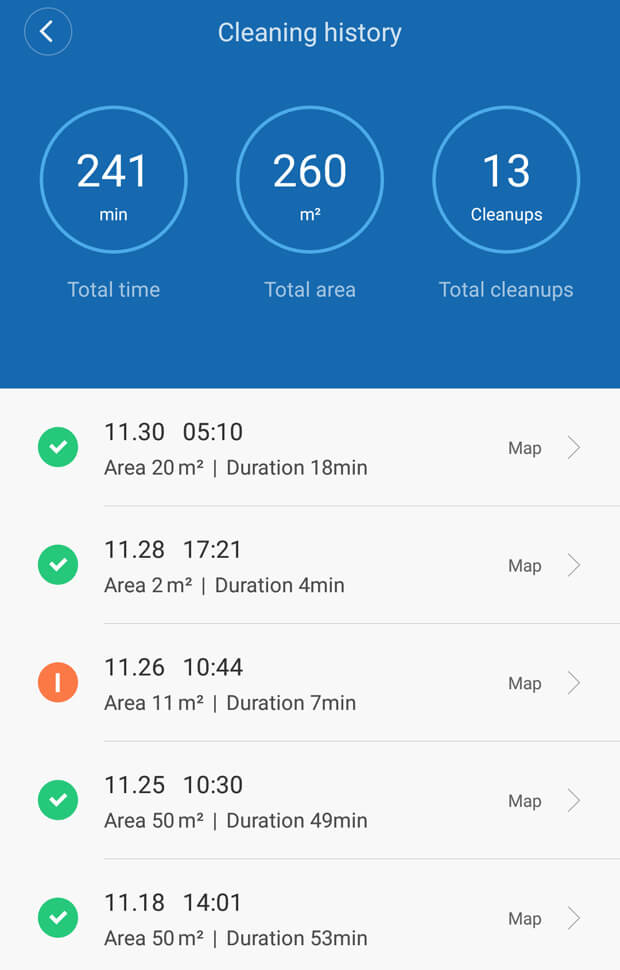620x970 pixels.
Task: Go back from Cleaning history
Action: (48, 32)
